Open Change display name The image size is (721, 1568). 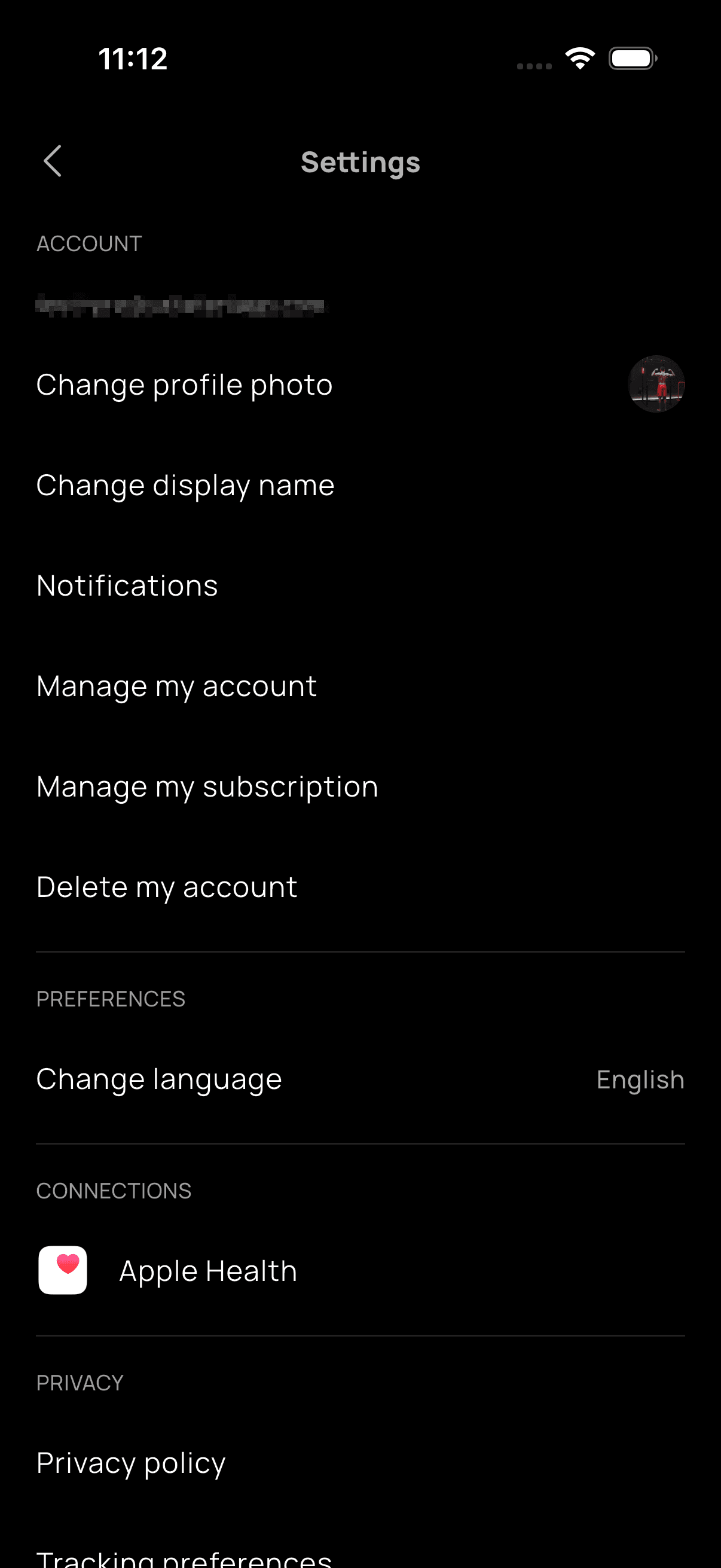coord(185,484)
